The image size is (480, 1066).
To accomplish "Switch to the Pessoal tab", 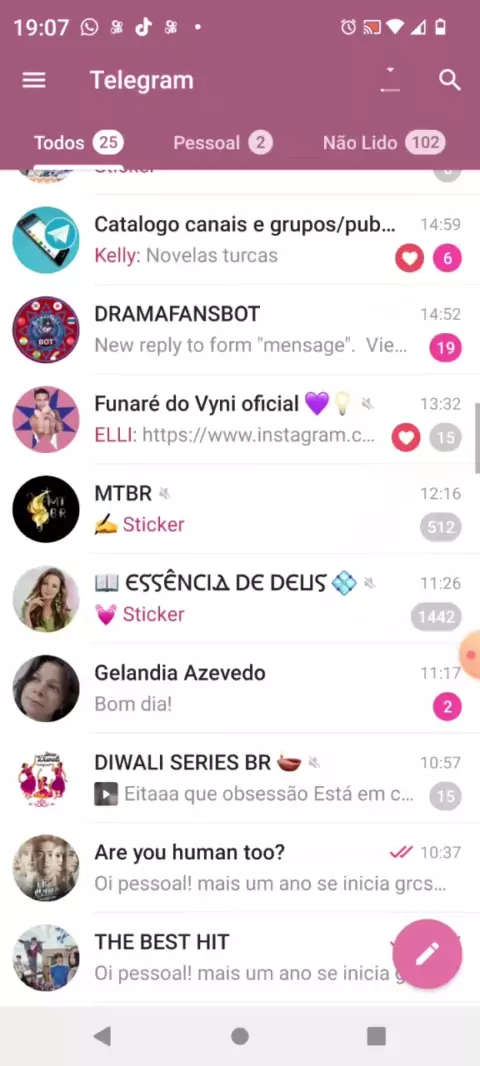I will (x=222, y=143).
